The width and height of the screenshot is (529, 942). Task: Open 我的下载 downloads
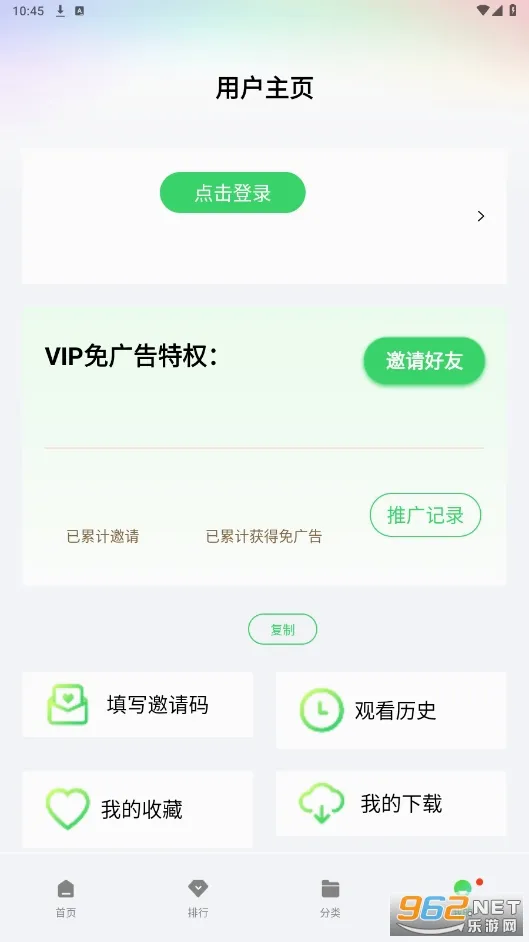point(391,803)
